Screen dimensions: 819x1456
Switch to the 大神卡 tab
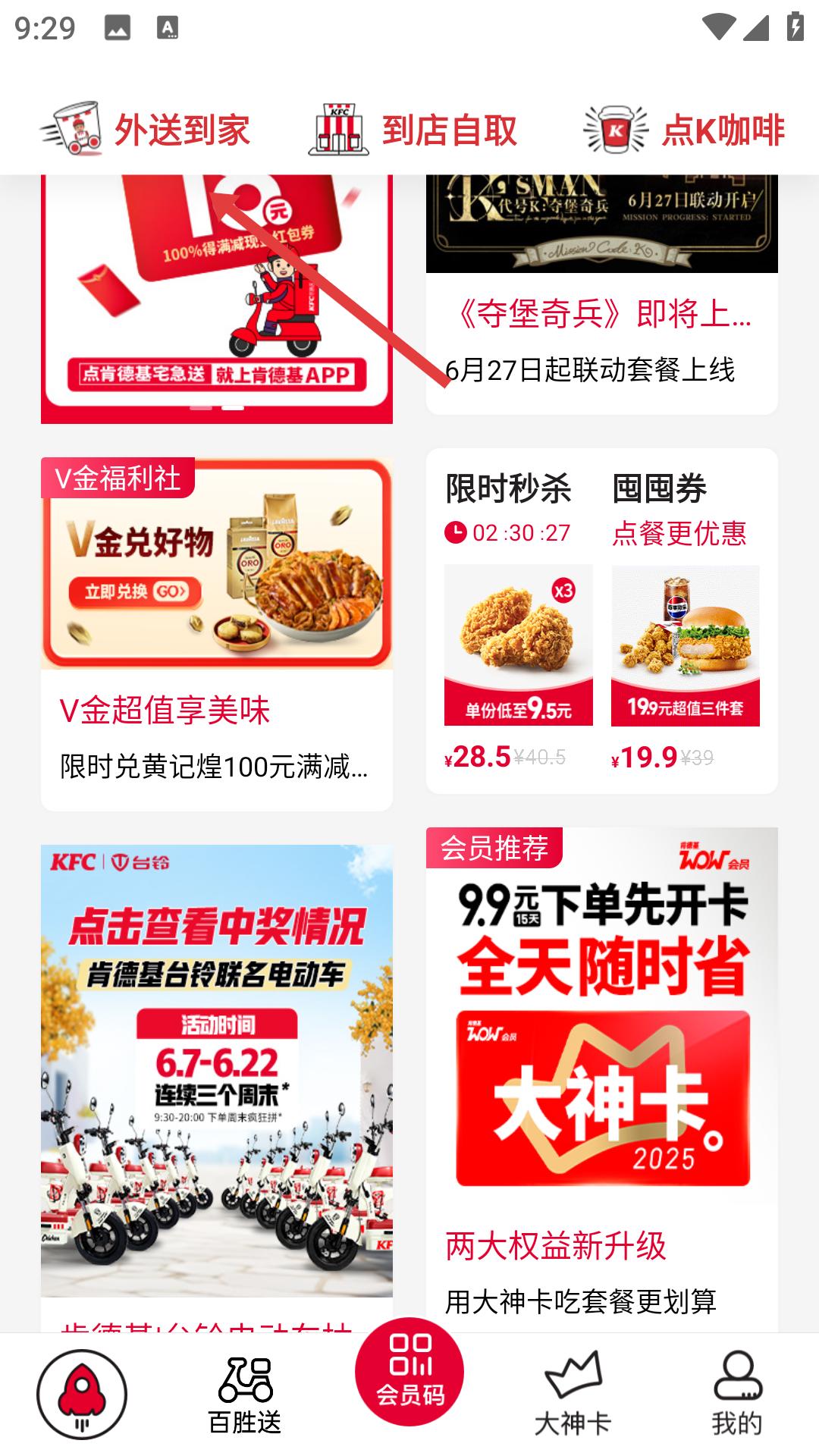pyautogui.click(x=573, y=1395)
